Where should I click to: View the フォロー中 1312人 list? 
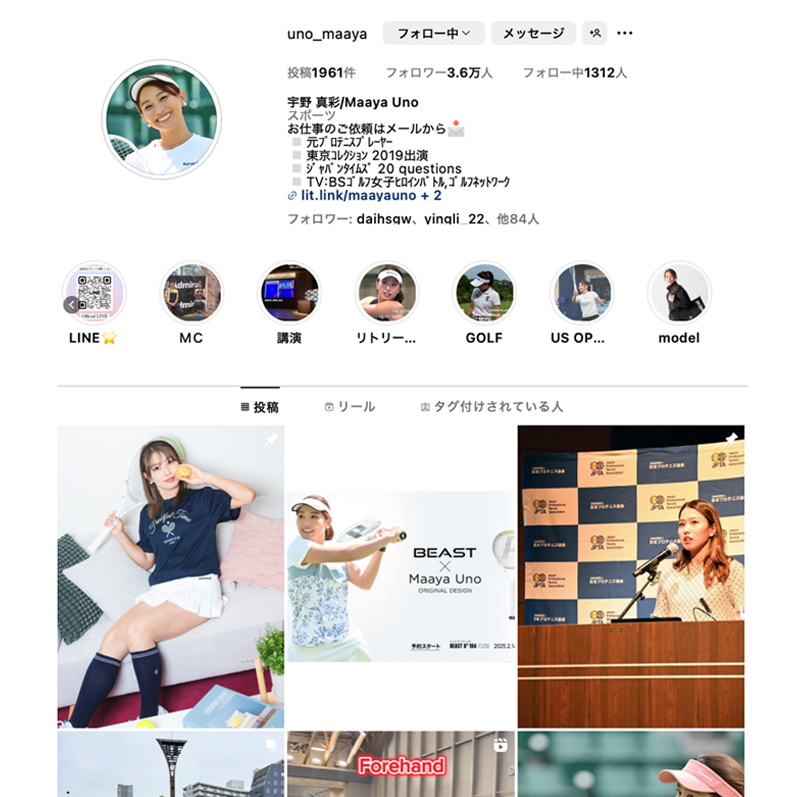[574, 73]
